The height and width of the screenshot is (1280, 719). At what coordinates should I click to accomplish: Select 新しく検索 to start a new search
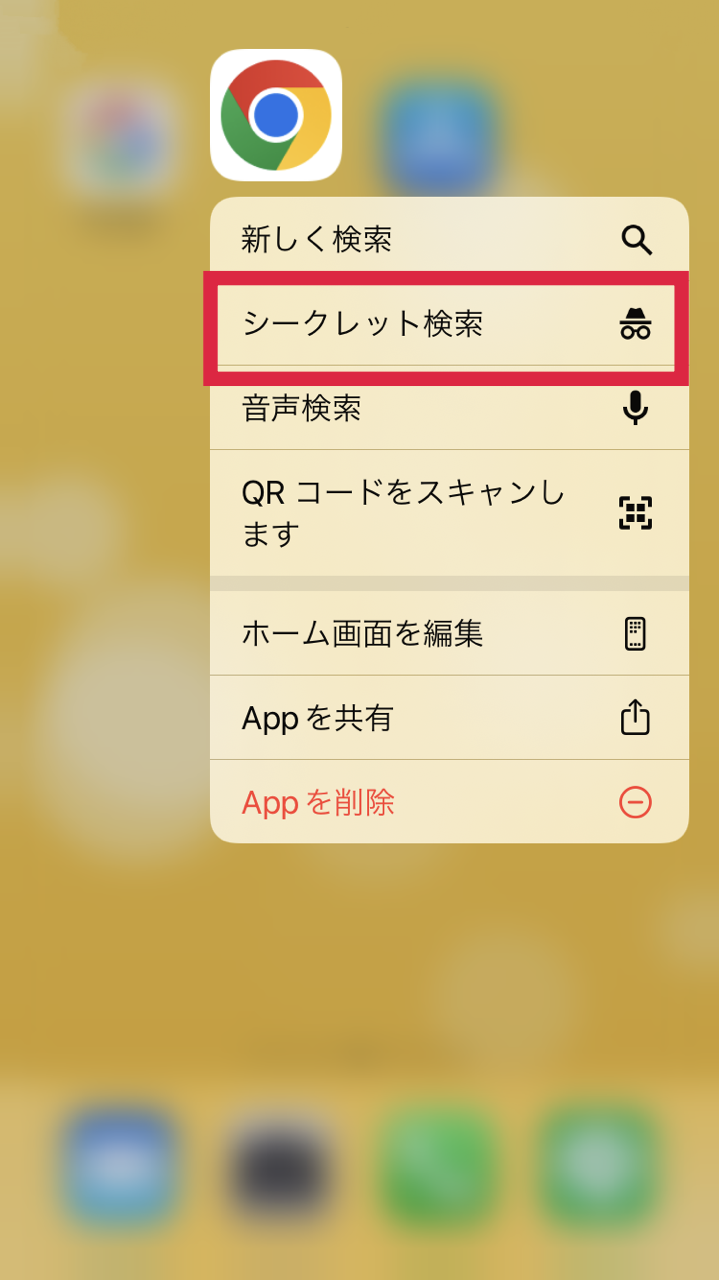click(x=448, y=240)
